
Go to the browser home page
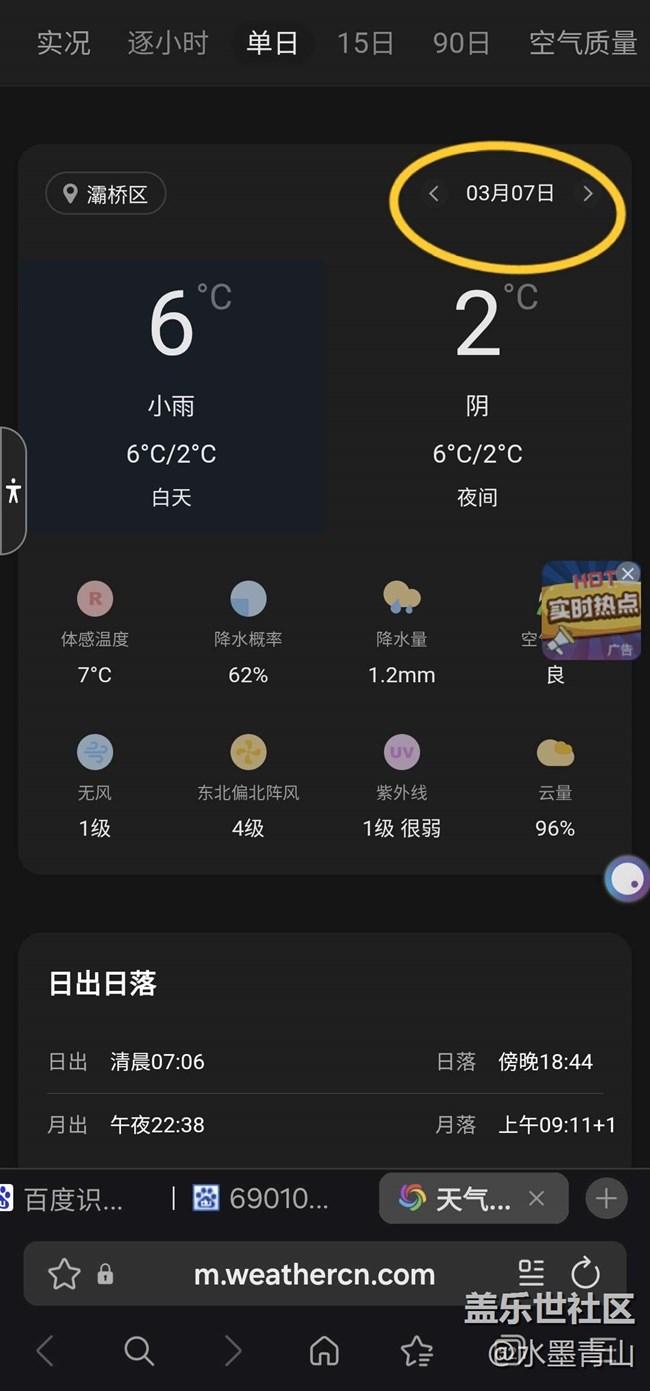tap(324, 1352)
